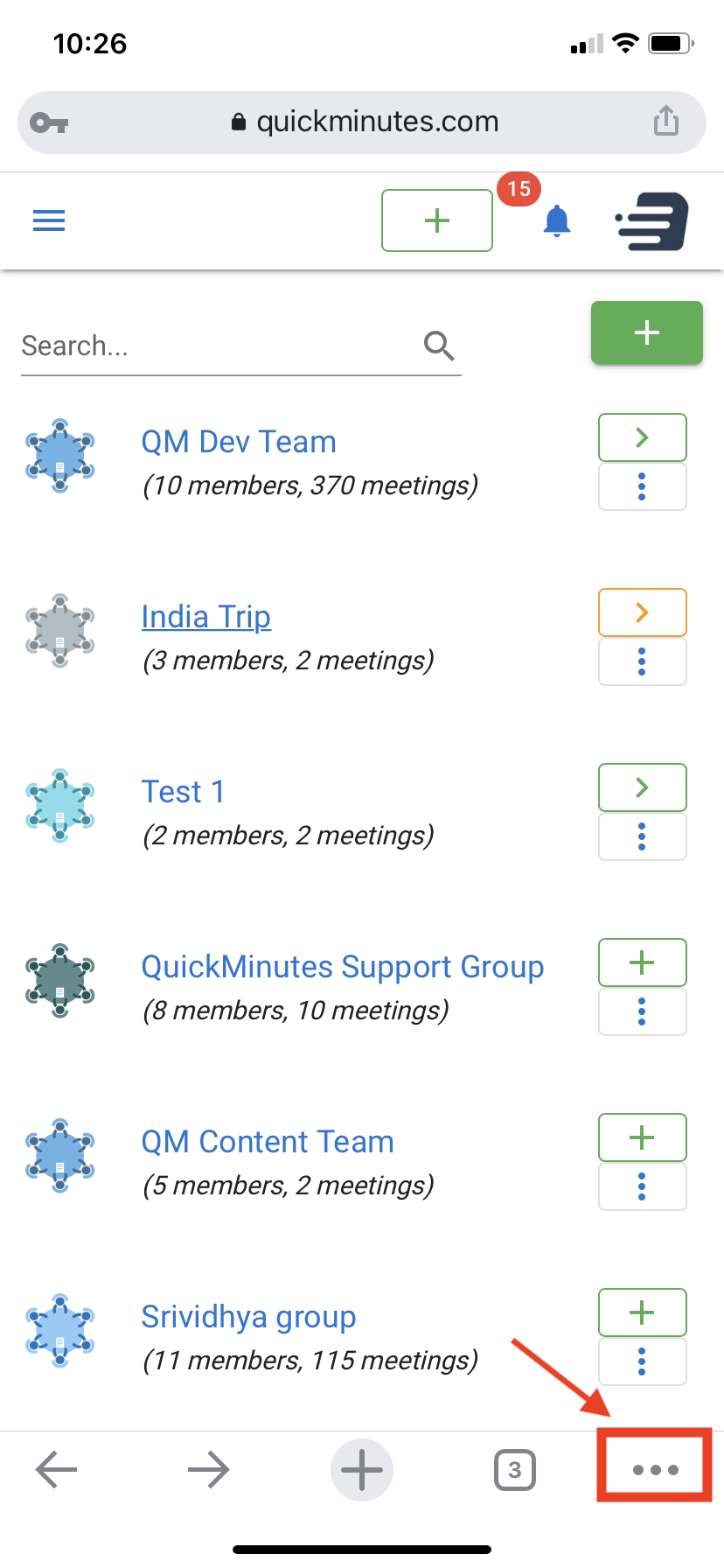This screenshot has width=724, height=1568.
Task: Open more options for Test 1
Action: click(643, 836)
